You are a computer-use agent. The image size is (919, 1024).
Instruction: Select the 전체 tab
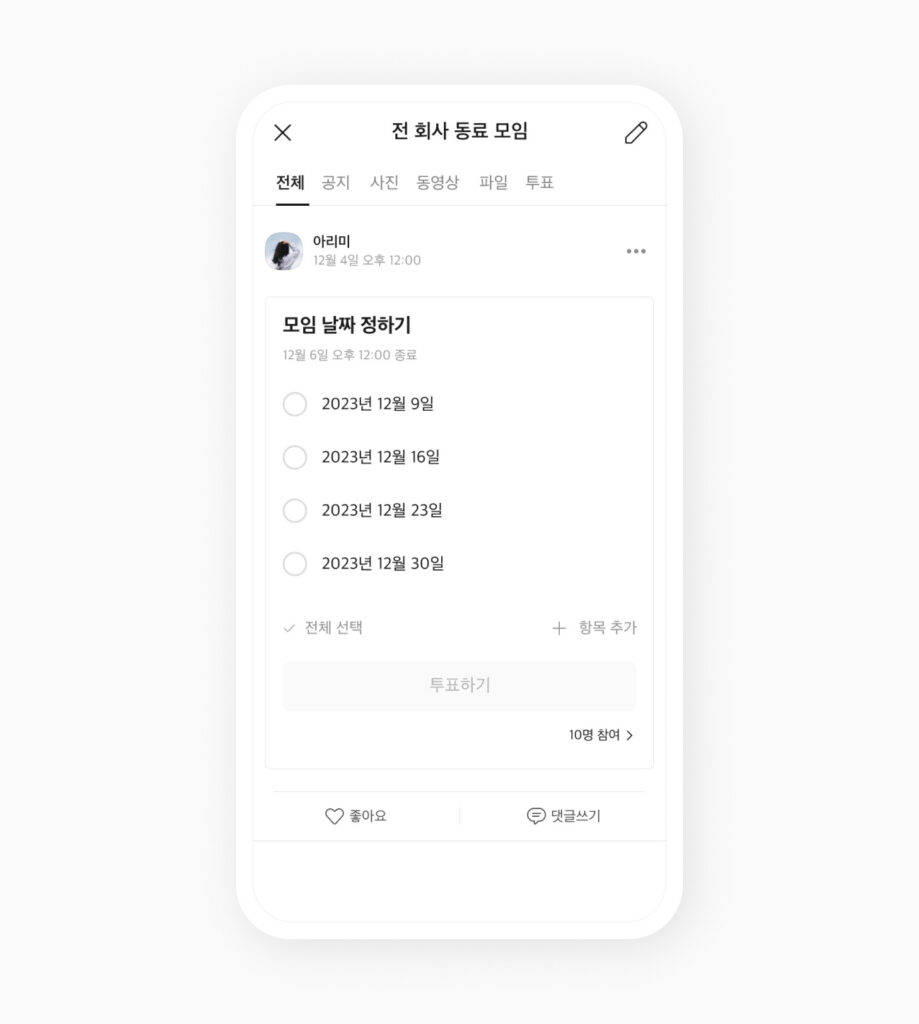click(290, 182)
